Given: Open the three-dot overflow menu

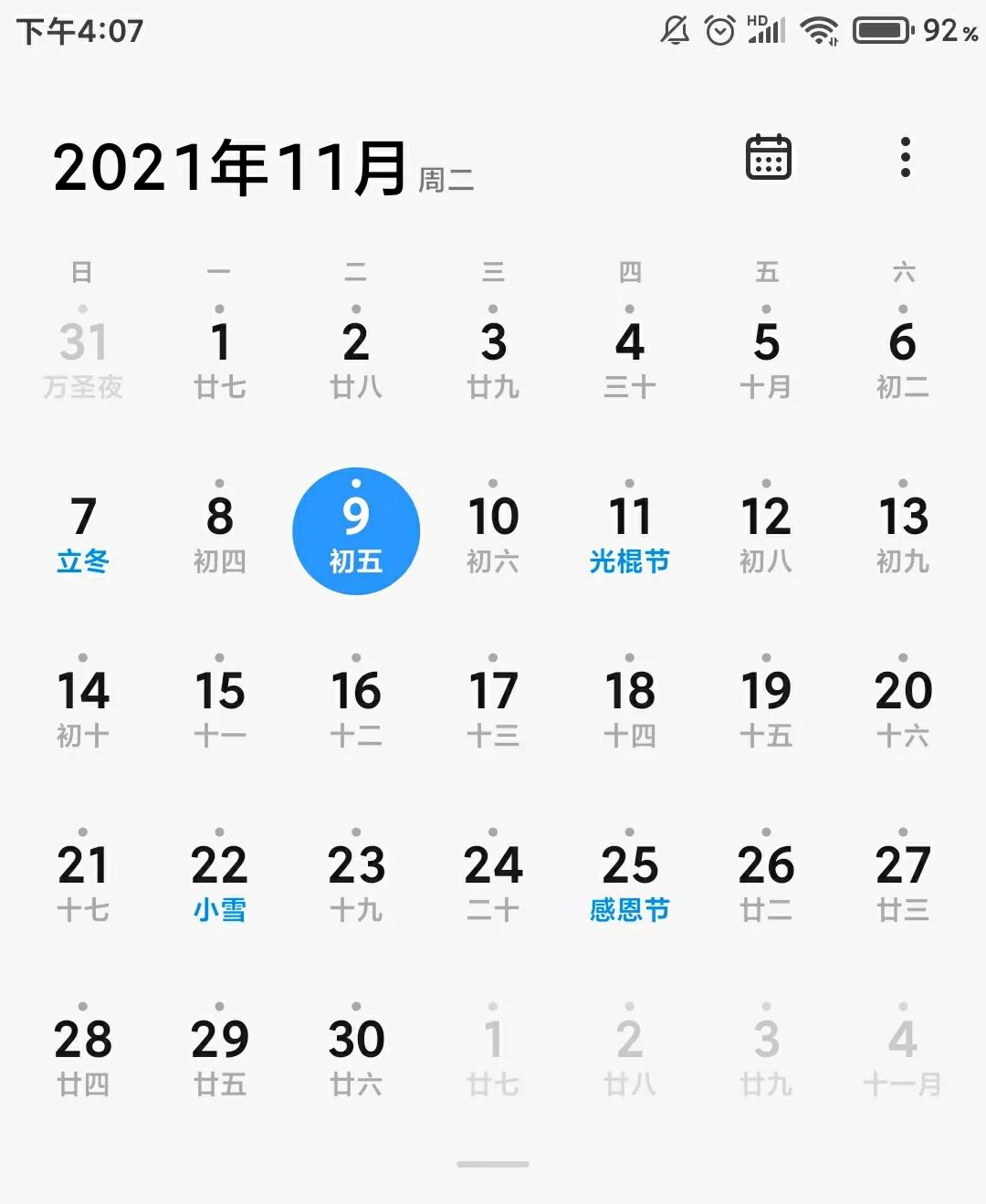Looking at the screenshot, I should [x=905, y=157].
